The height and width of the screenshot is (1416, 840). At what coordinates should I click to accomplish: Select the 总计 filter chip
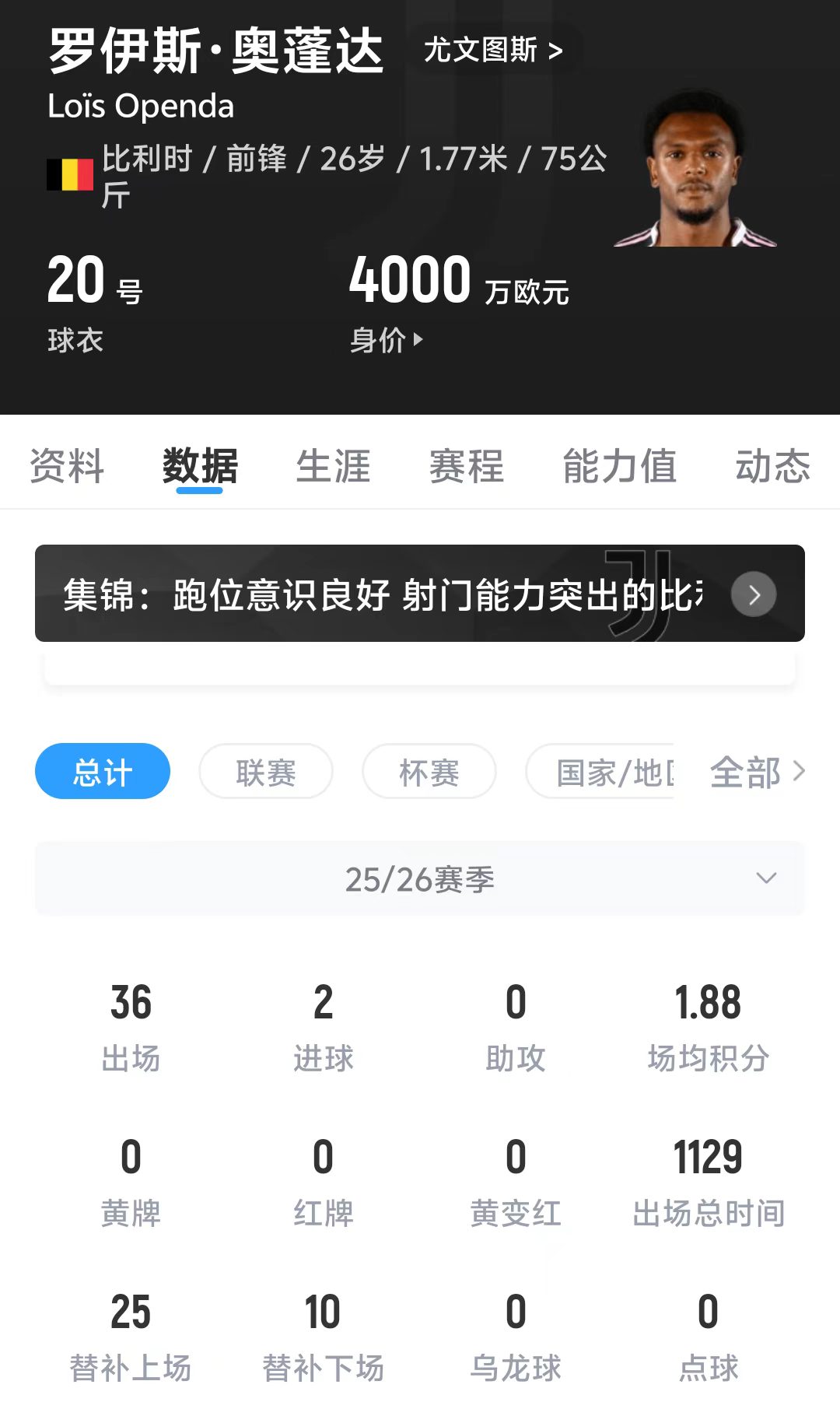pos(103,772)
